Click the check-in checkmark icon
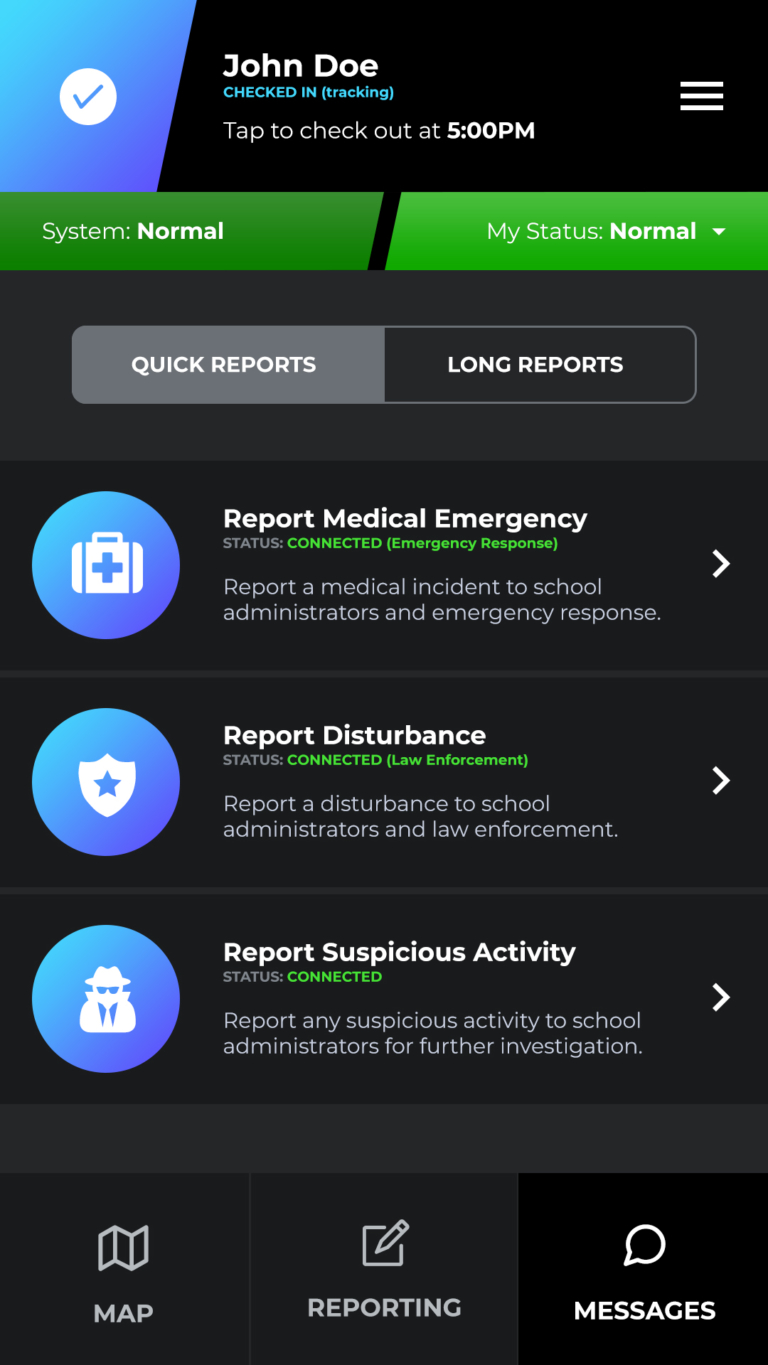The image size is (768, 1365). [88, 96]
